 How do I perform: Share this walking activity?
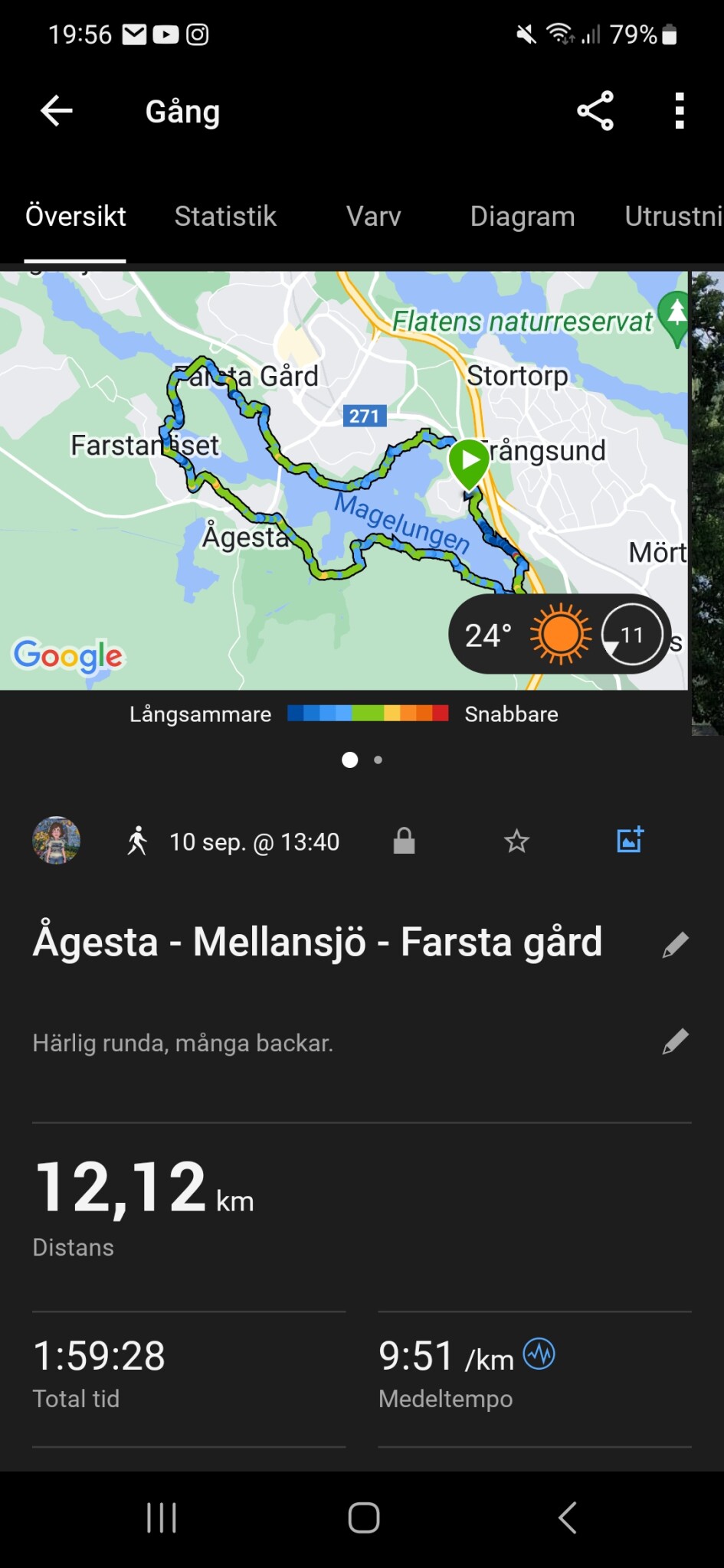[x=595, y=111]
